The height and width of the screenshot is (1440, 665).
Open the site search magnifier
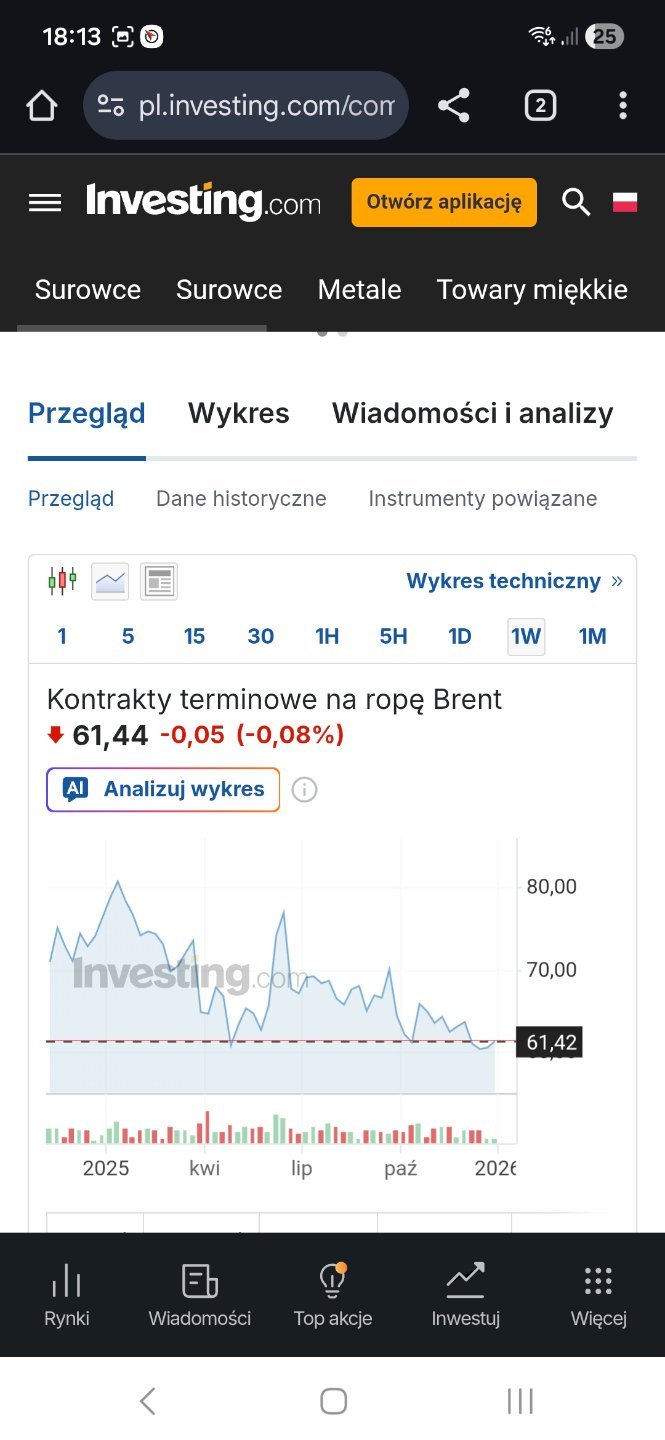tap(576, 202)
